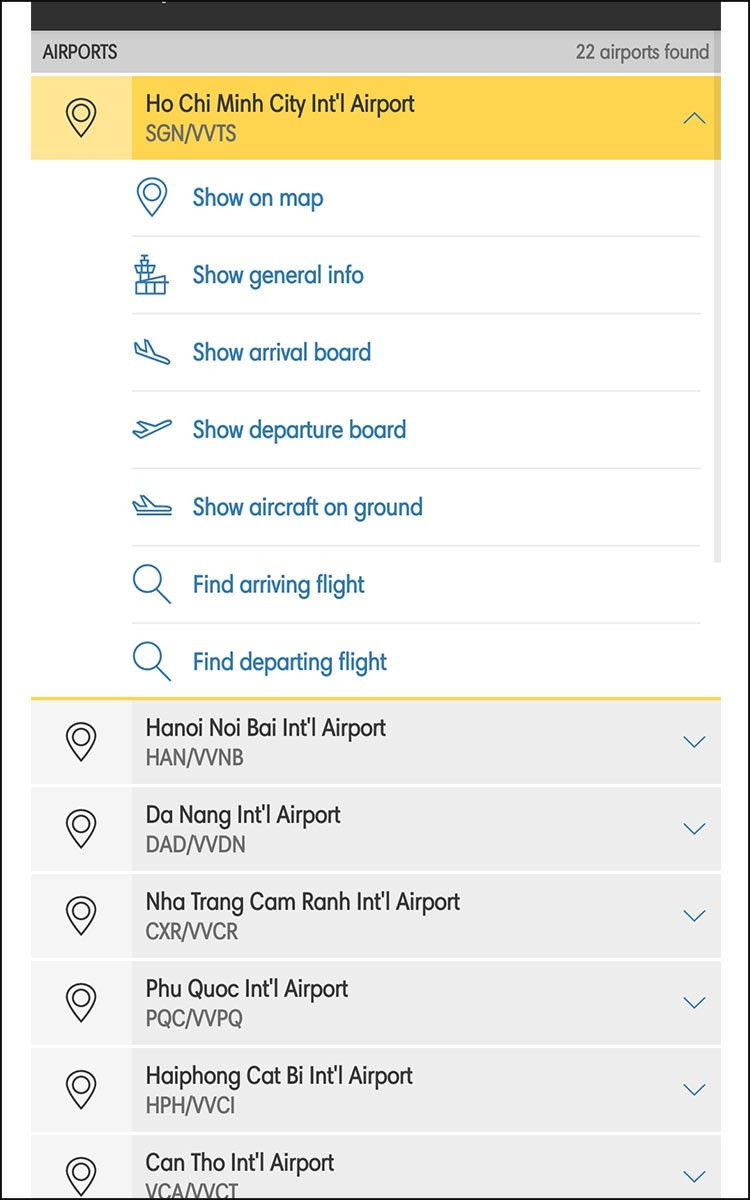Expand the Haiphong Cat Bi Int'l Airport entry

click(694, 1089)
